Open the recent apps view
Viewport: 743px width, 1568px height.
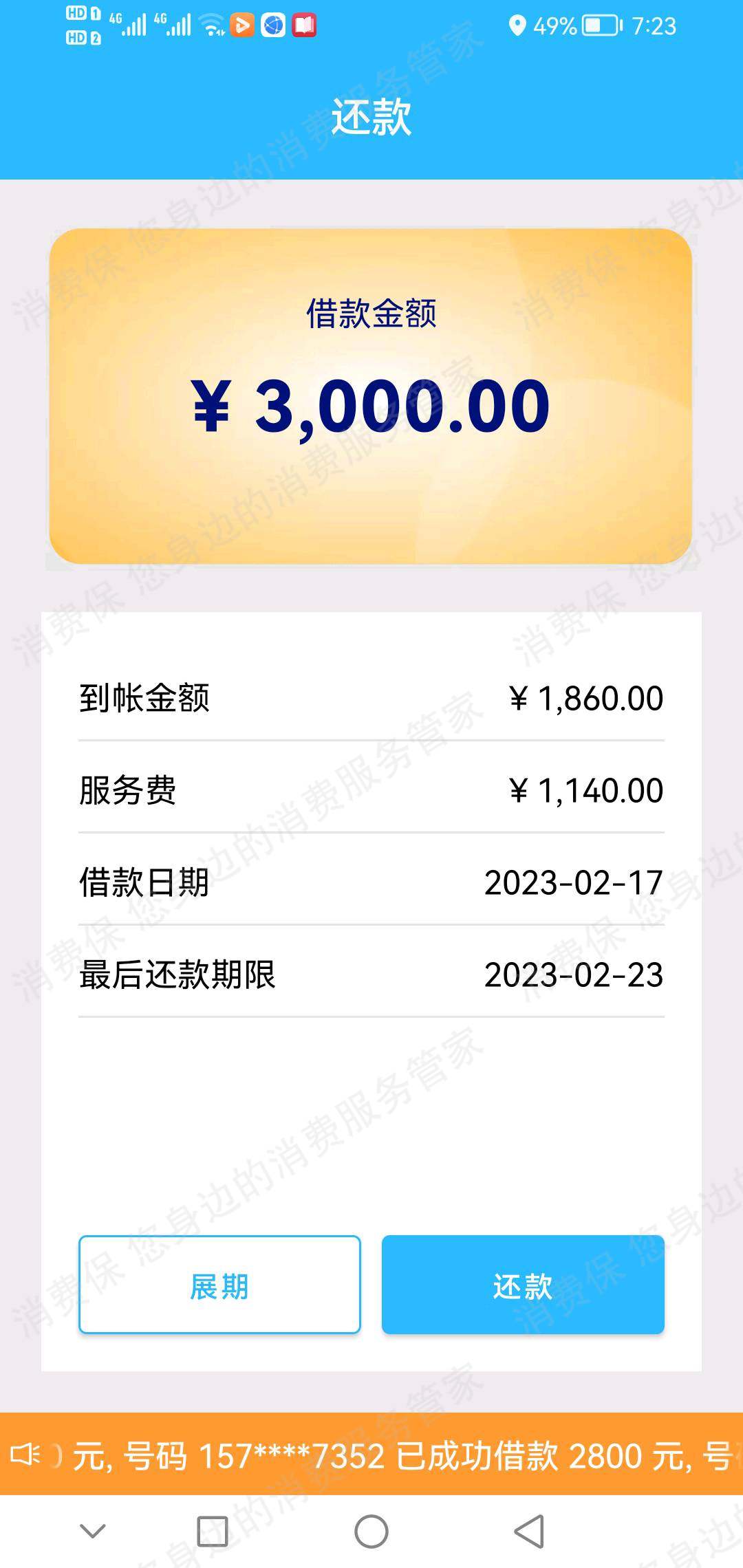(213, 1531)
